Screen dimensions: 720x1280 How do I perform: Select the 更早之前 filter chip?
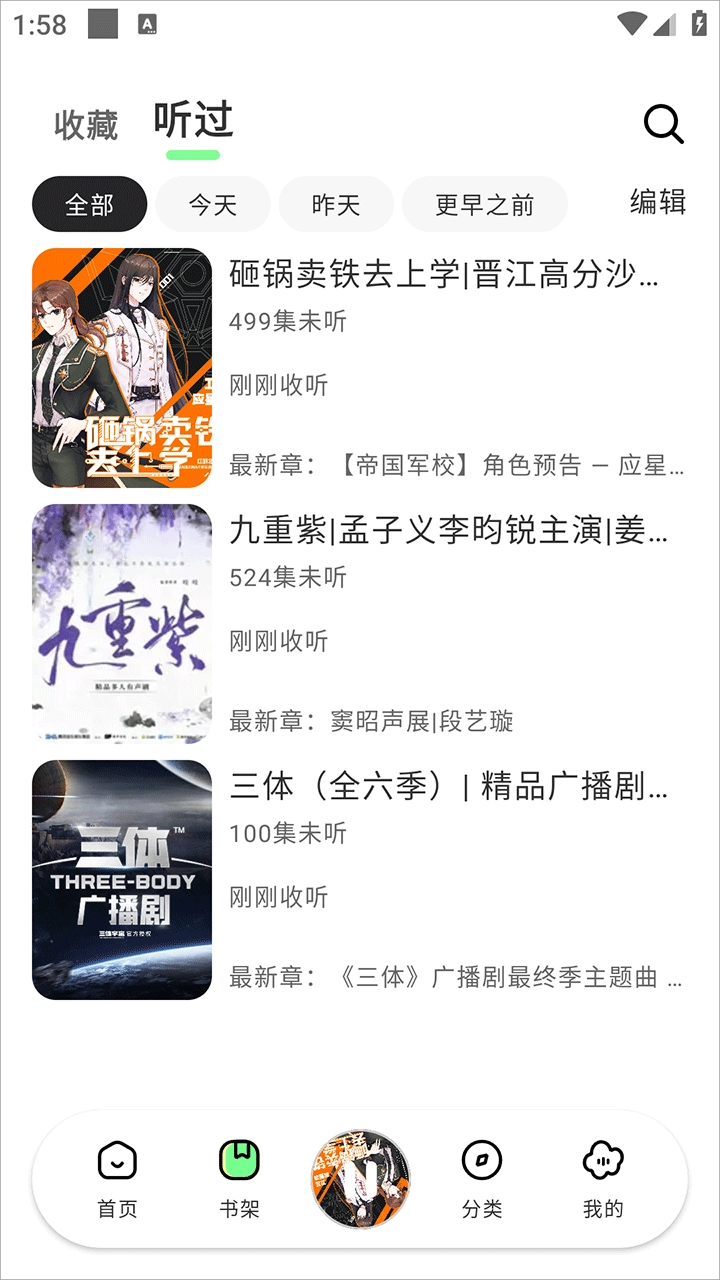tap(484, 205)
